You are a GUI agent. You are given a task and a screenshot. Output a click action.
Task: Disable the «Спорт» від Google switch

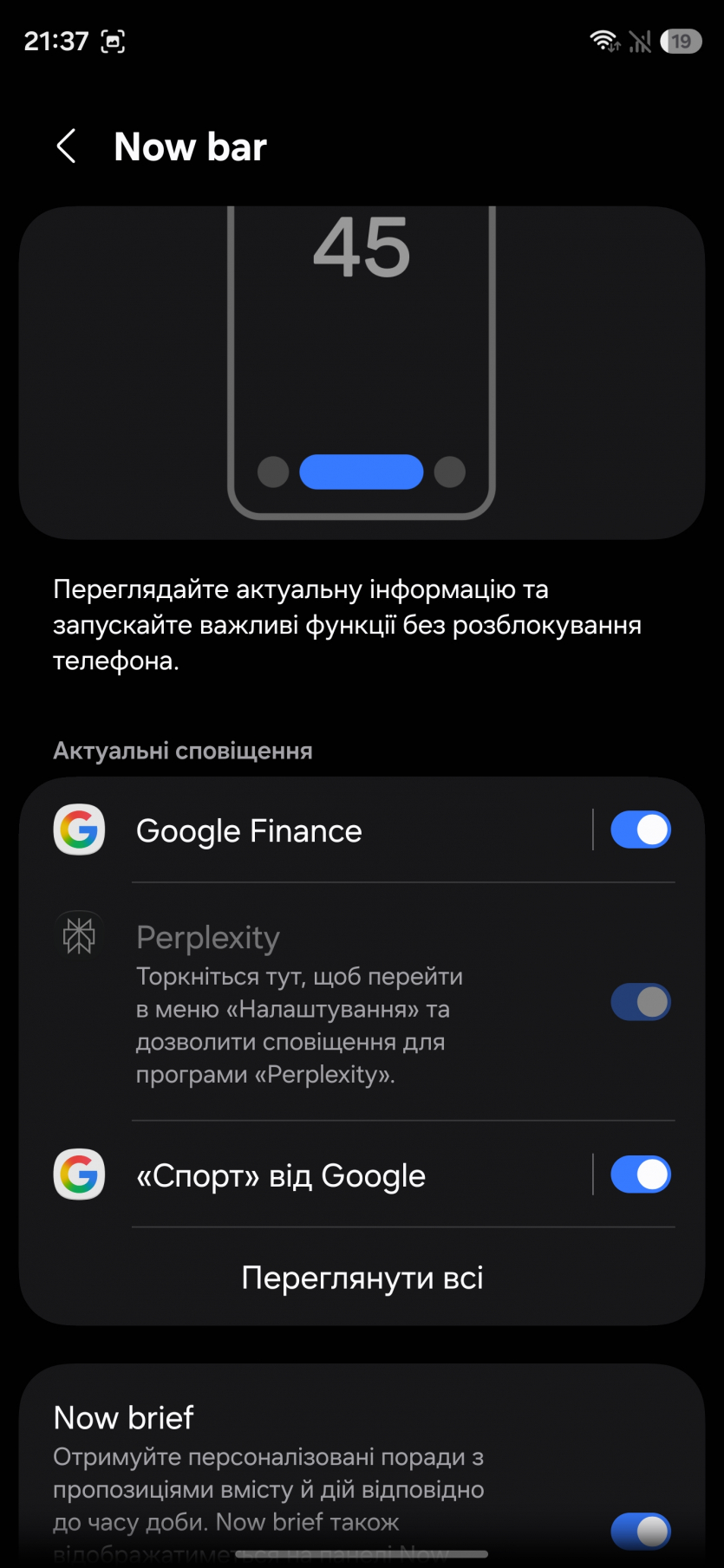pyautogui.click(x=640, y=1175)
